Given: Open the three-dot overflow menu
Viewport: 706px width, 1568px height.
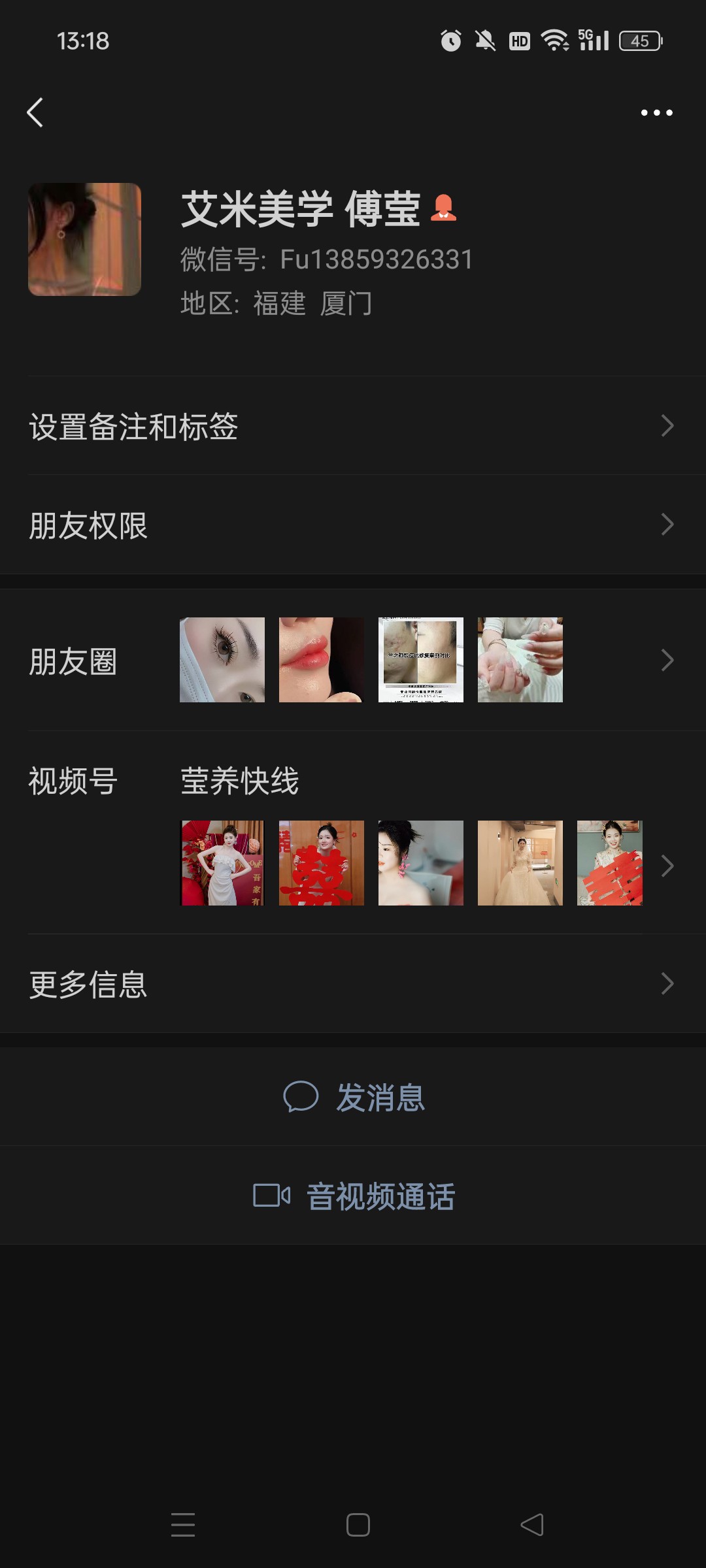Looking at the screenshot, I should click(x=656, y=112).
